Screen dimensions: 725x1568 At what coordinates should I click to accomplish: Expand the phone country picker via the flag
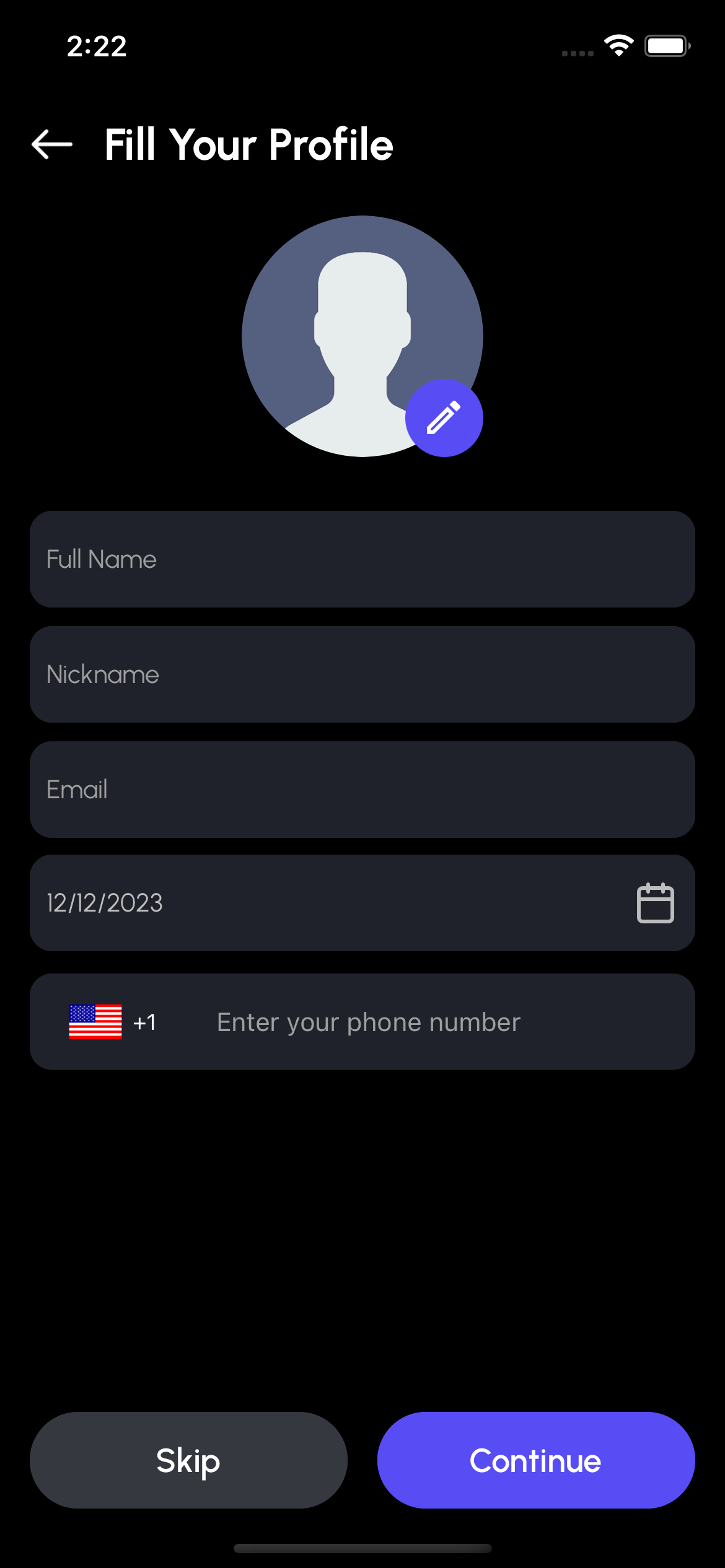pyautogui.click(x=95, y=1022)
